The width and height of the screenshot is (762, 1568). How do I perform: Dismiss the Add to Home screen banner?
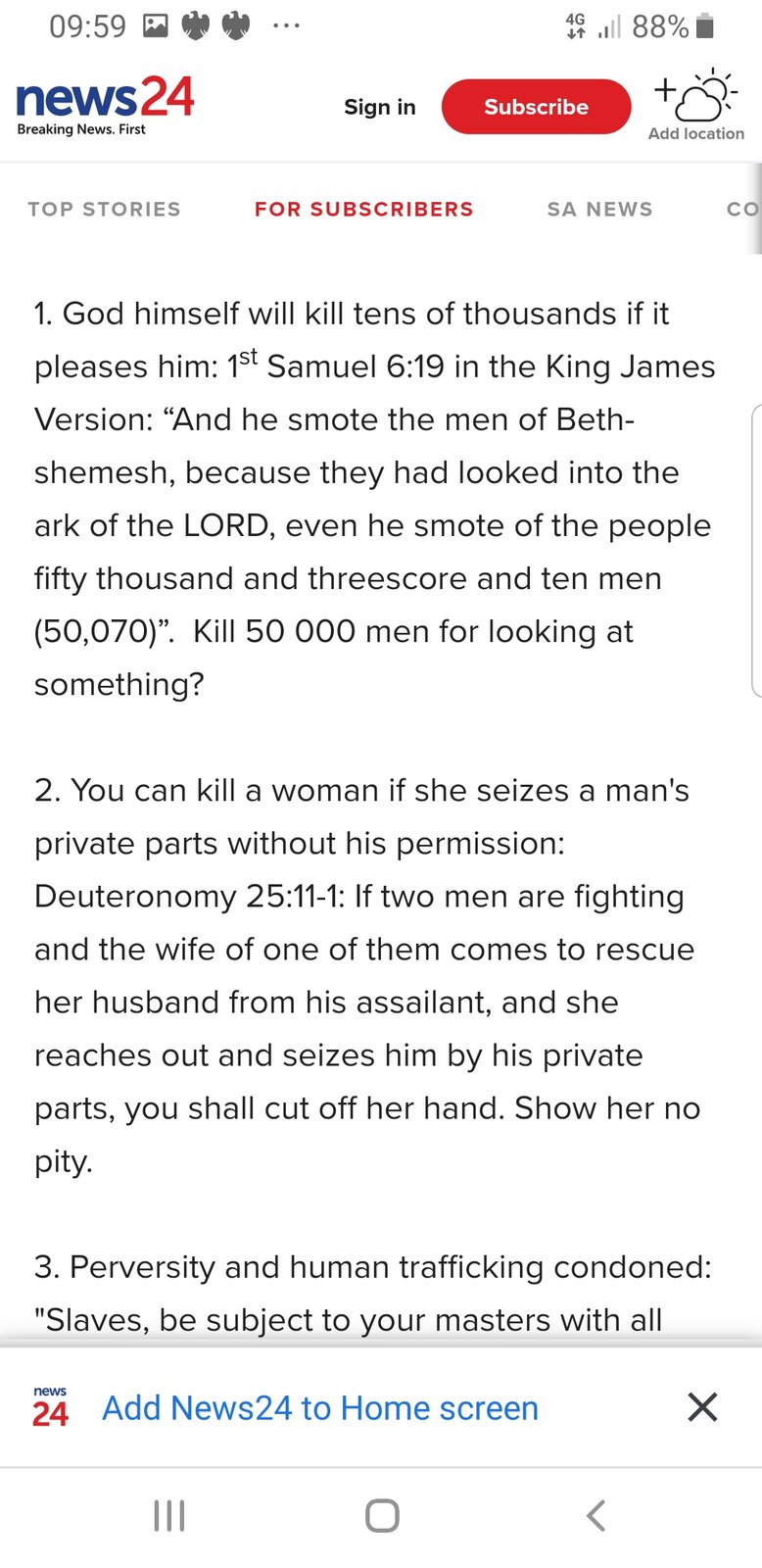tap(702, 1407)
